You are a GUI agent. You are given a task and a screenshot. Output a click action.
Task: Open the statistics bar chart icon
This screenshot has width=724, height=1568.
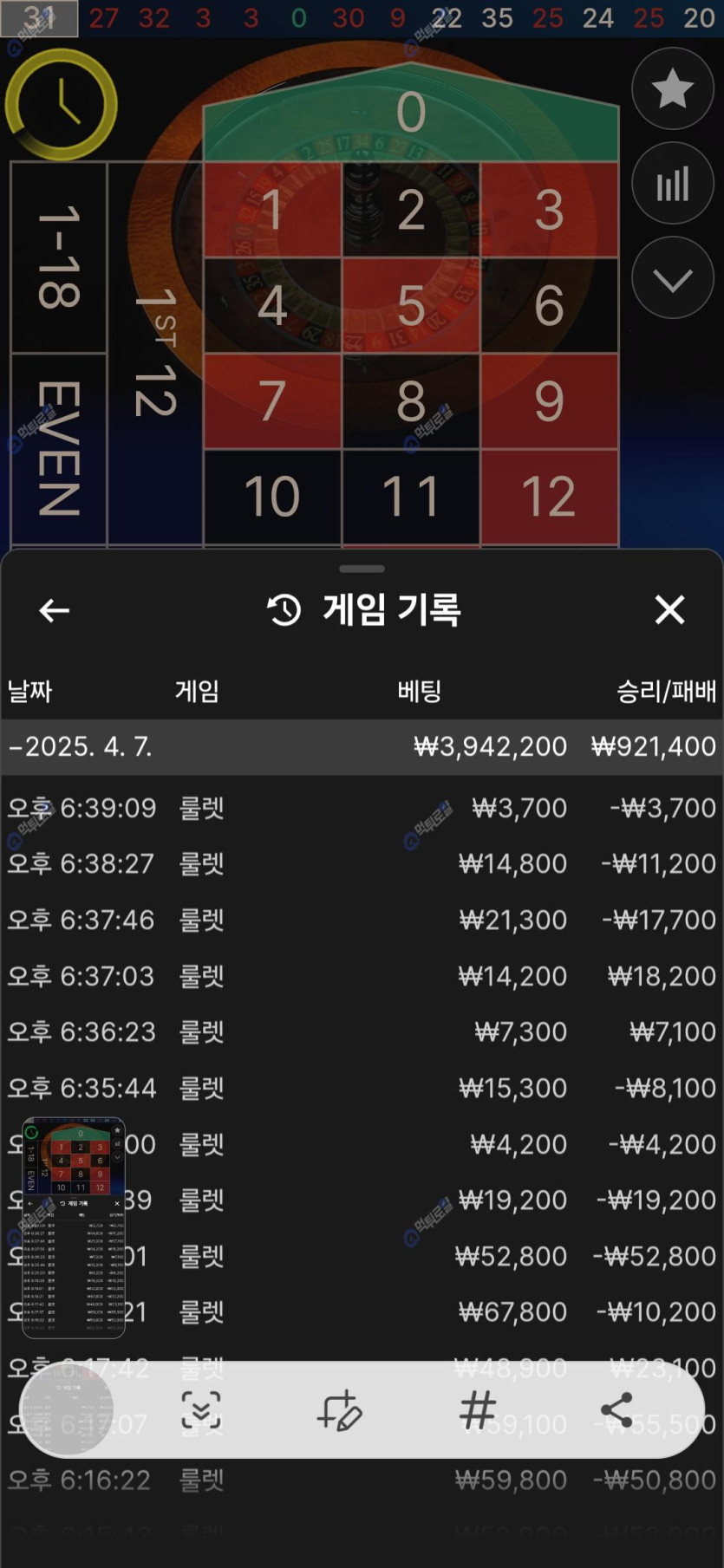click(x=672, y=184)
